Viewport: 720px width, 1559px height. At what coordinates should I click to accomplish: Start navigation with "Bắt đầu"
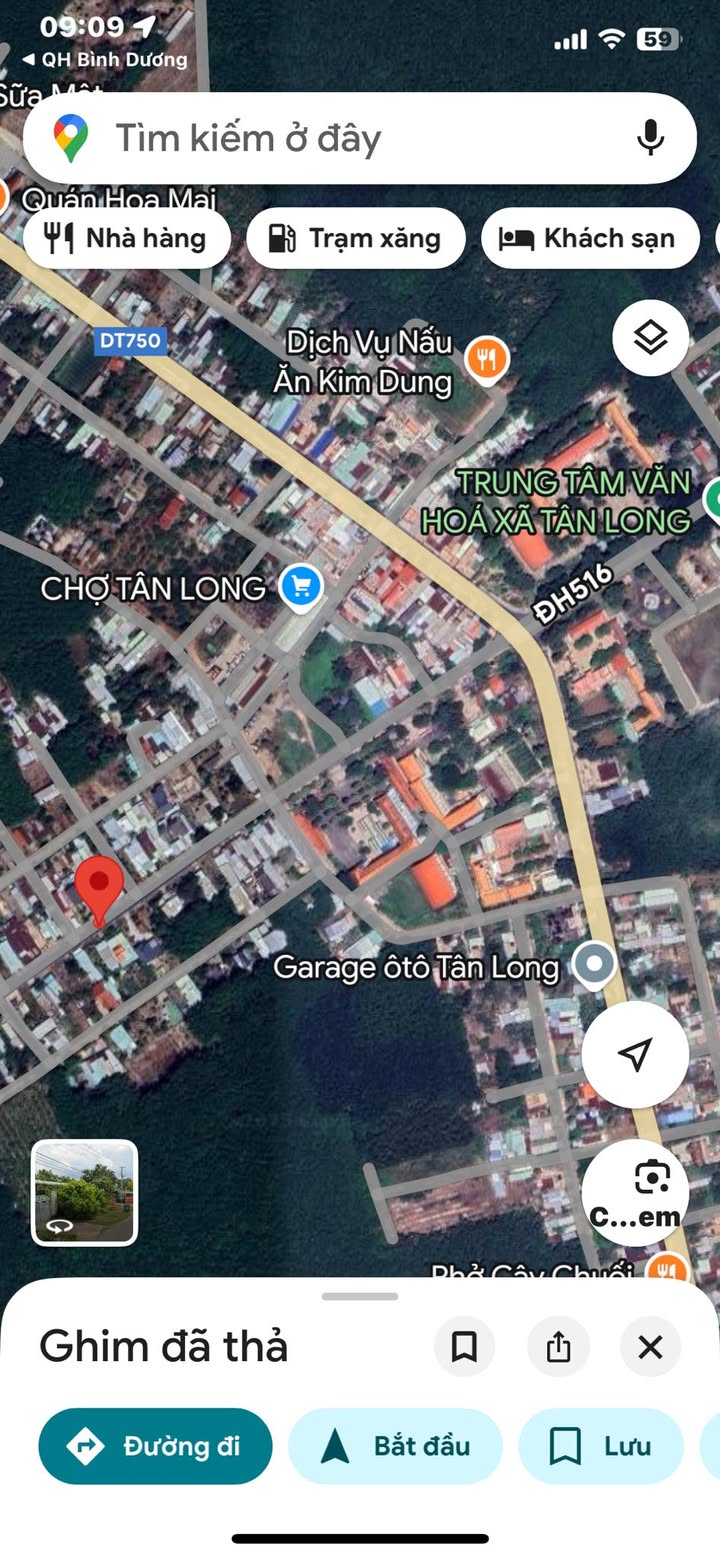(395, 1446)
